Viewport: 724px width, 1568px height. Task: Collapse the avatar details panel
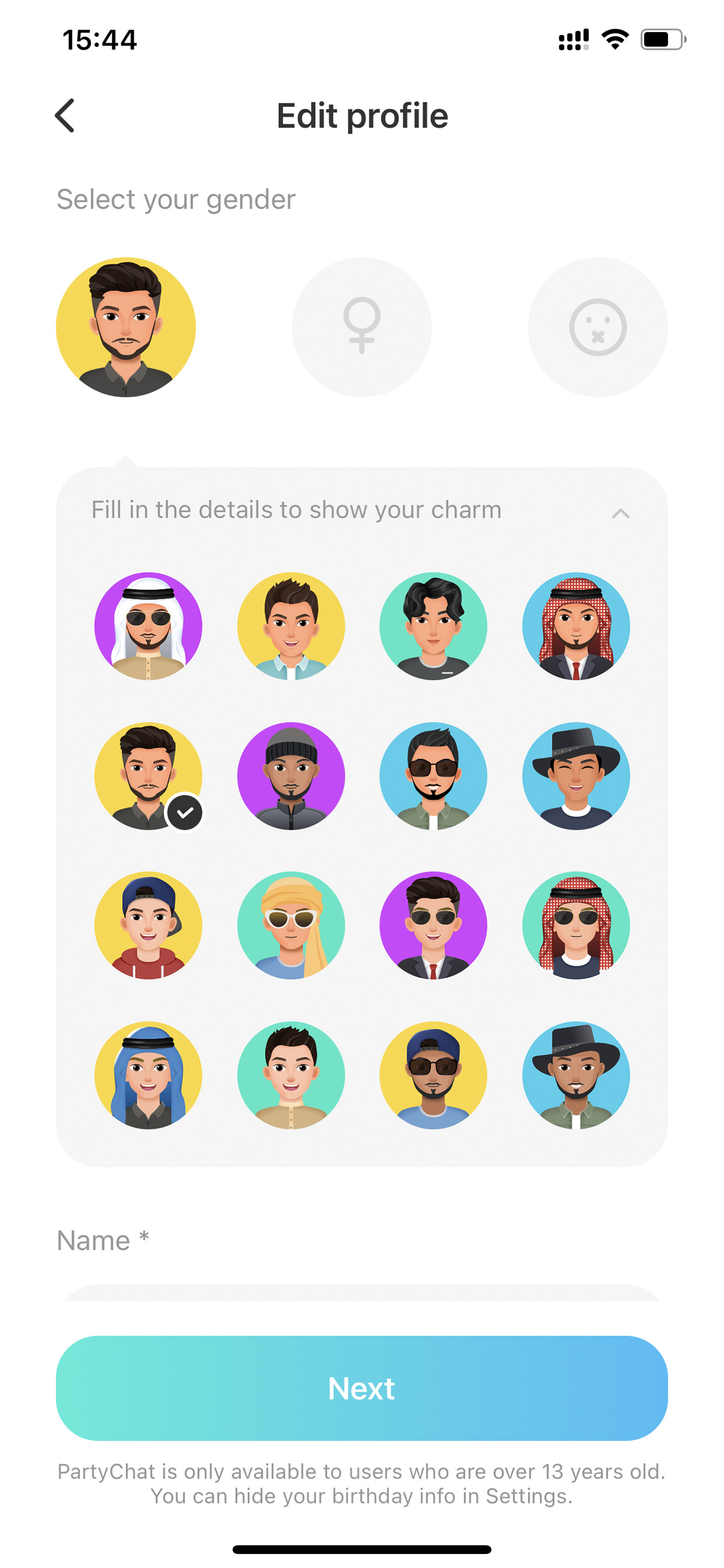[x=621, y=513]
